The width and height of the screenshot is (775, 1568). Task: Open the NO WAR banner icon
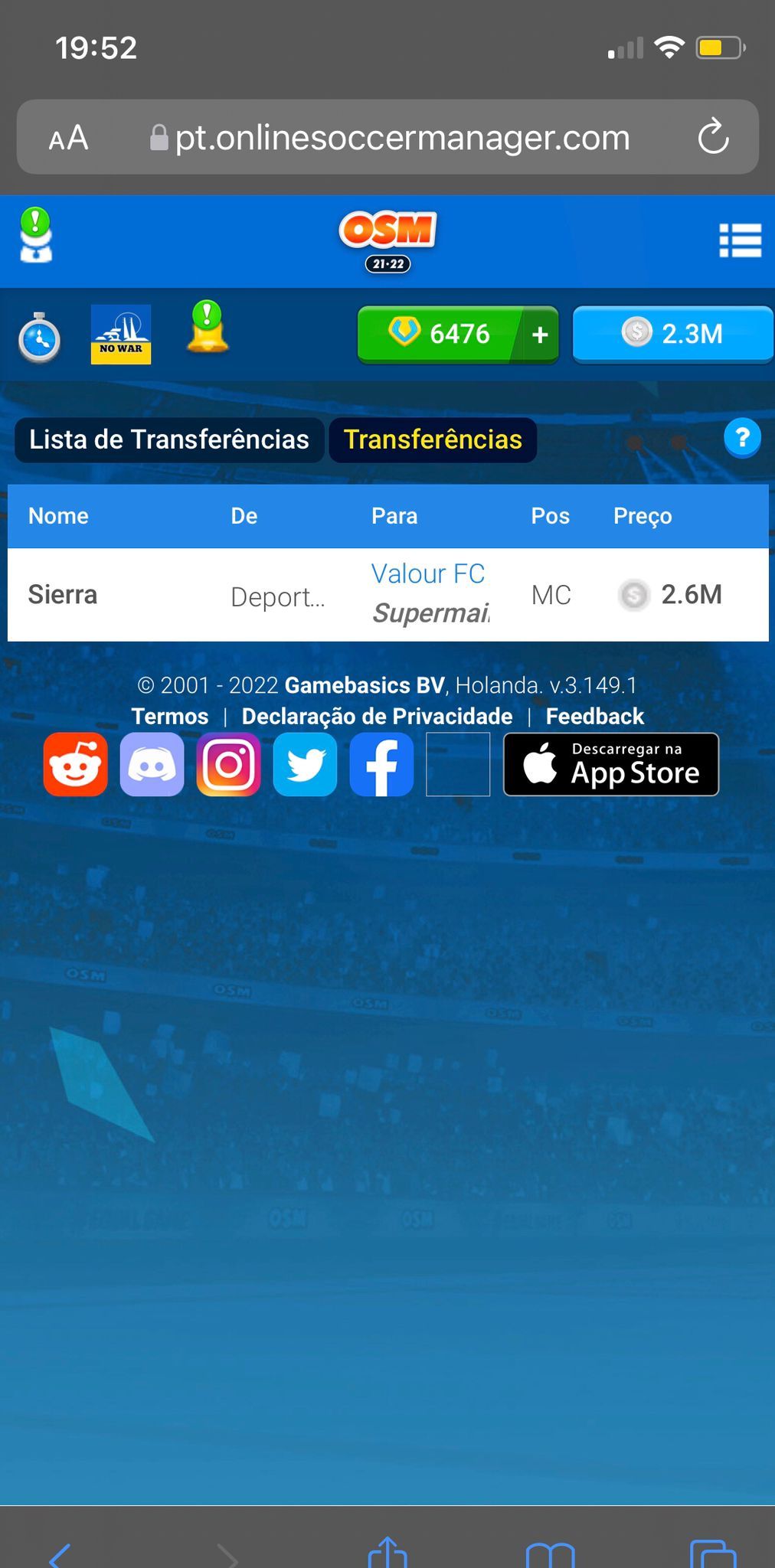121,334
